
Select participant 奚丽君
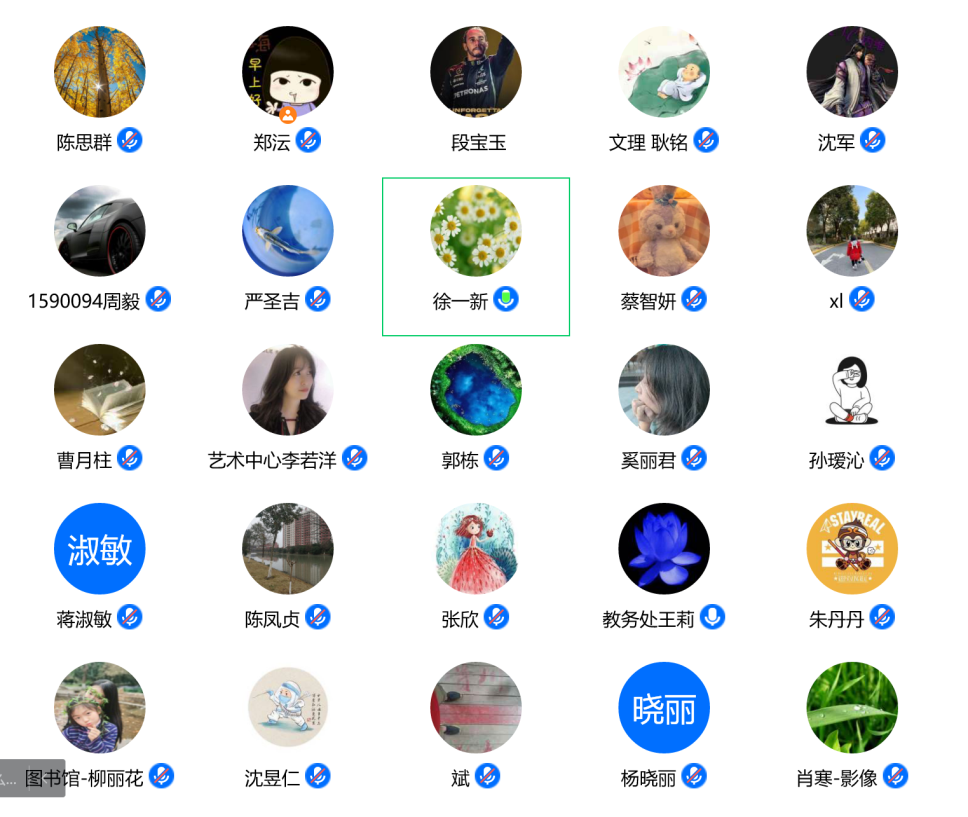(664, 390)
